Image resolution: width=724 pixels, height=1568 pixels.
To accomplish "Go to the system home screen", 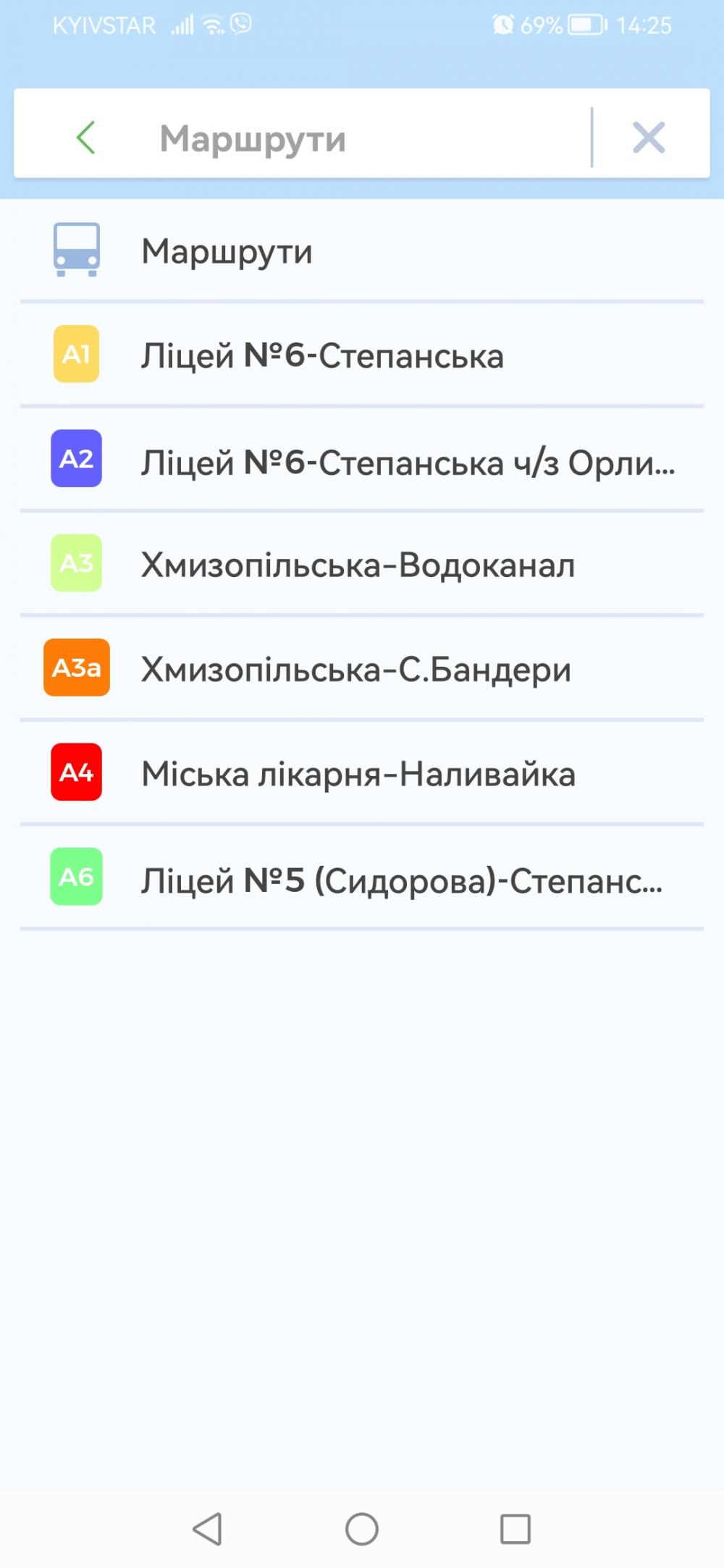I will [x=361, y=1529].
